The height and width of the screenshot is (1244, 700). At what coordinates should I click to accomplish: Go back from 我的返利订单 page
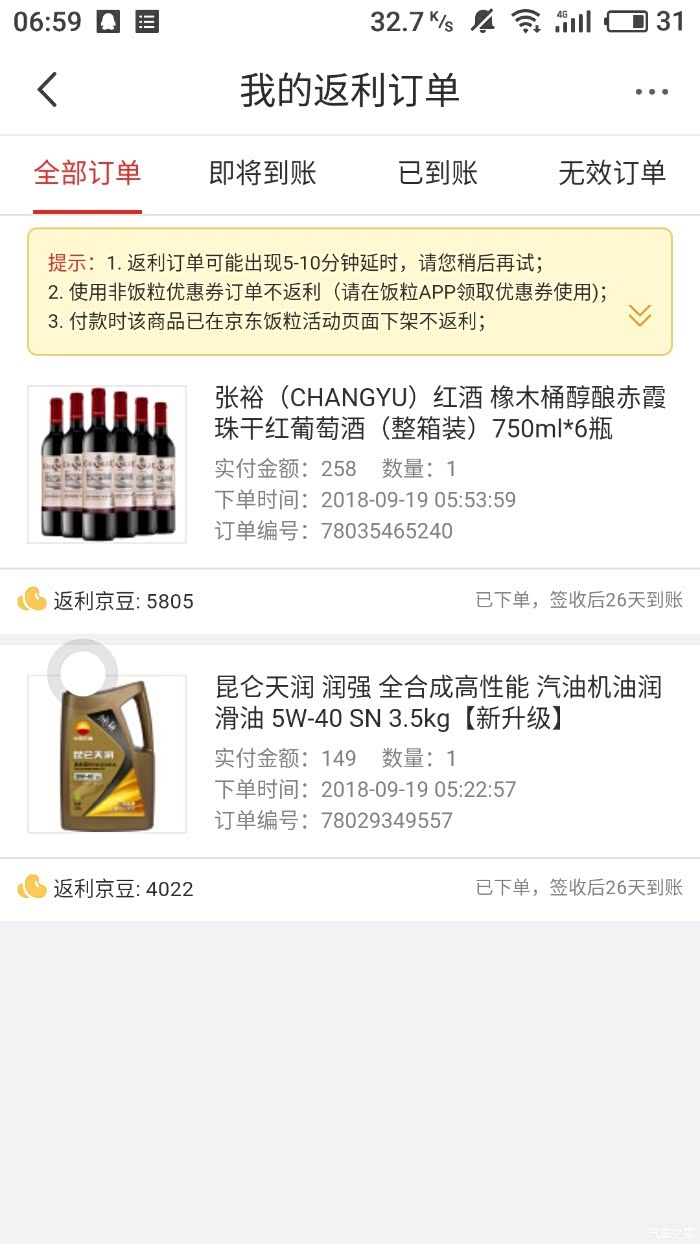[x=47, y=90]
